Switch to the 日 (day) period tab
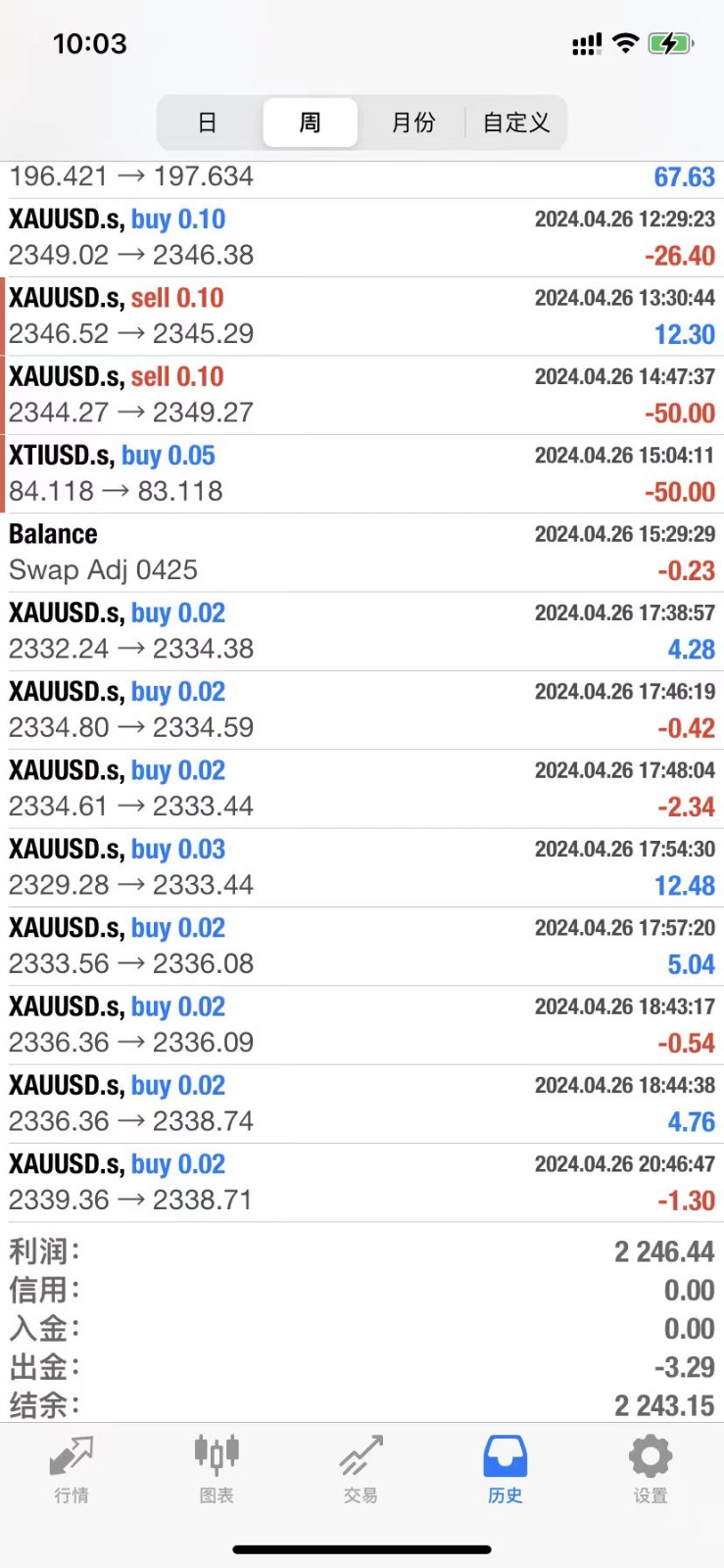This screenshot has width=724, height=1568. click(x=208, y=122)
